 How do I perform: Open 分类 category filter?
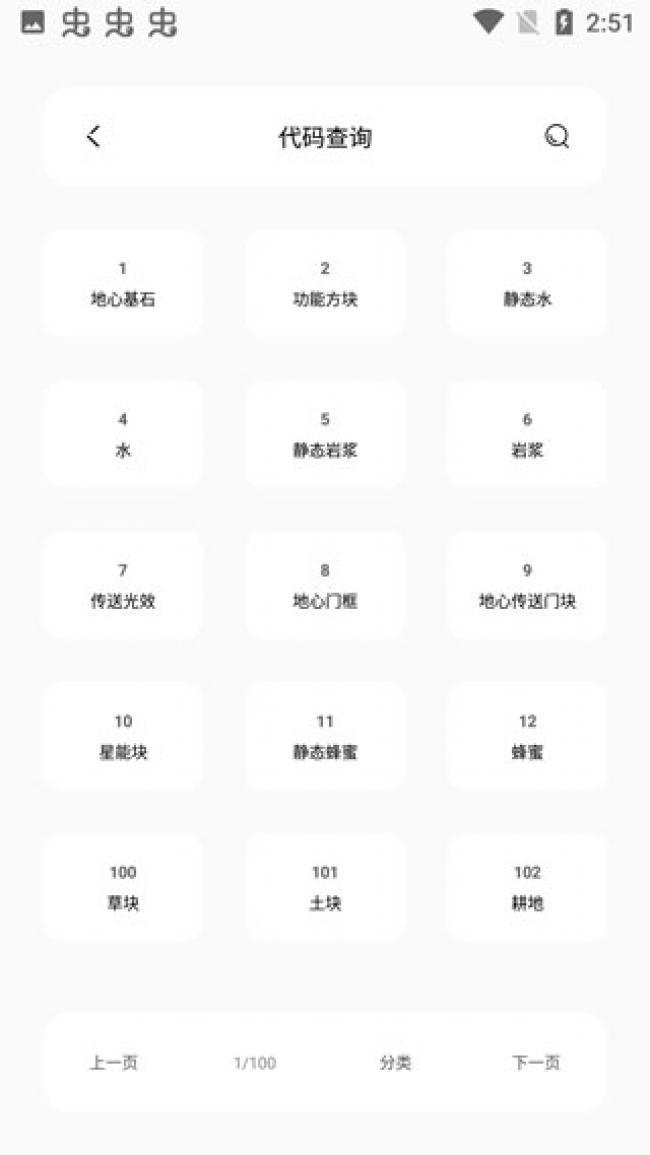click(x=395, y=1063)
